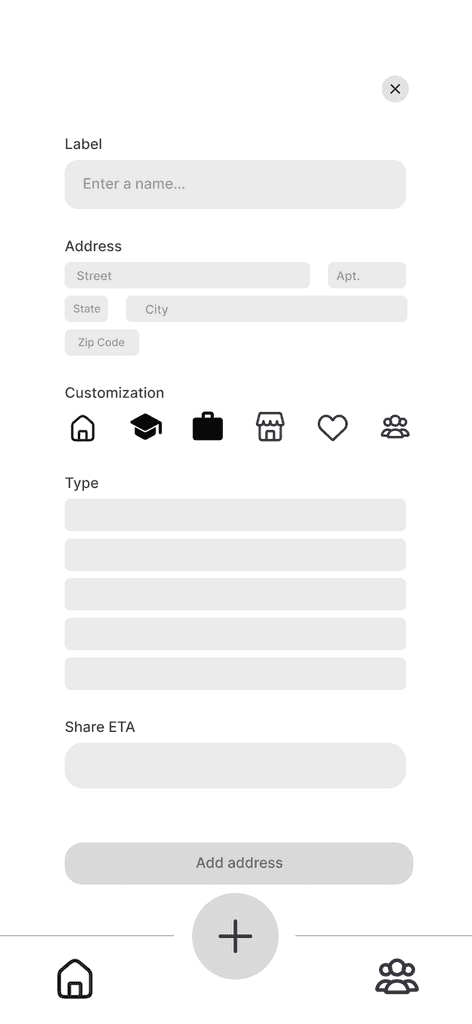Tap the Add address button

coord(239,863)
